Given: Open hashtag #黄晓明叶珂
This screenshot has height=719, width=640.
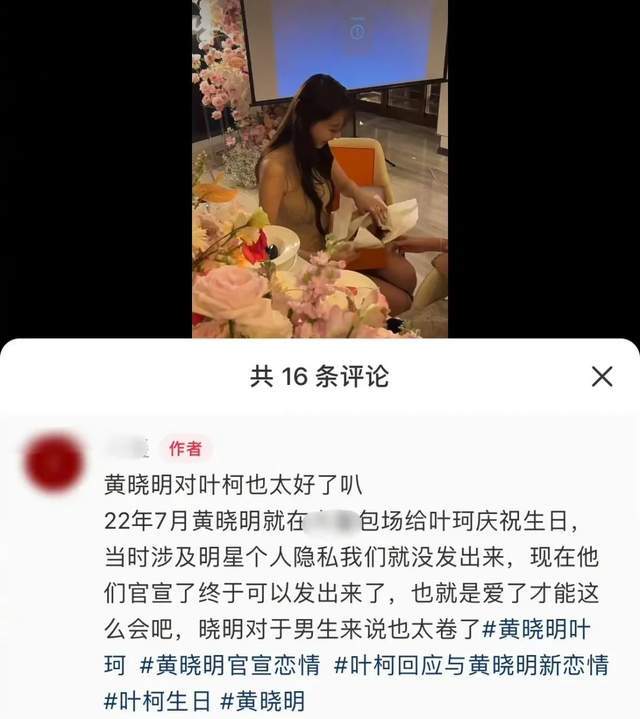Looking at the screenshot, I should click(545, 631).
